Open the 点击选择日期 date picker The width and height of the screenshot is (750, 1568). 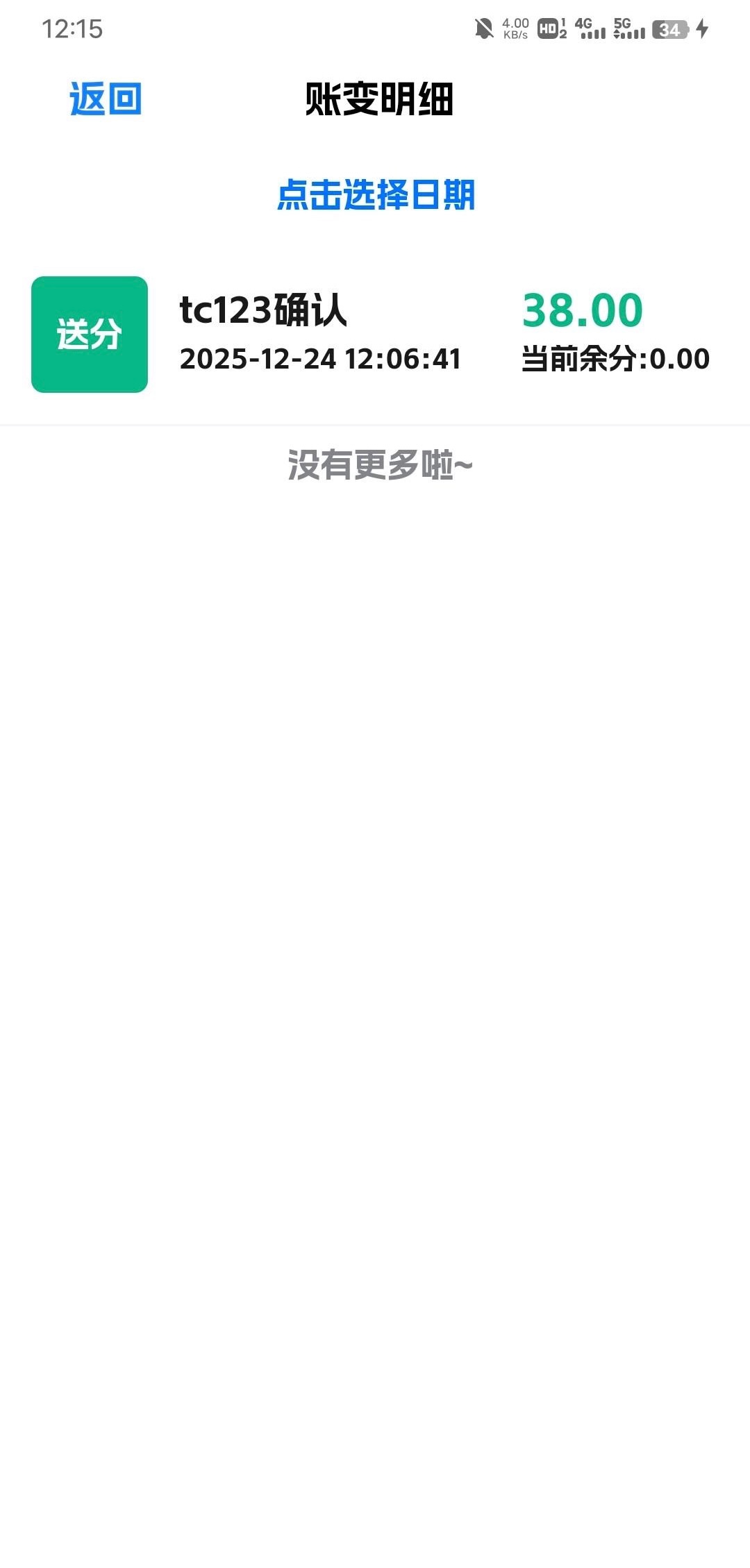[376, 195]
